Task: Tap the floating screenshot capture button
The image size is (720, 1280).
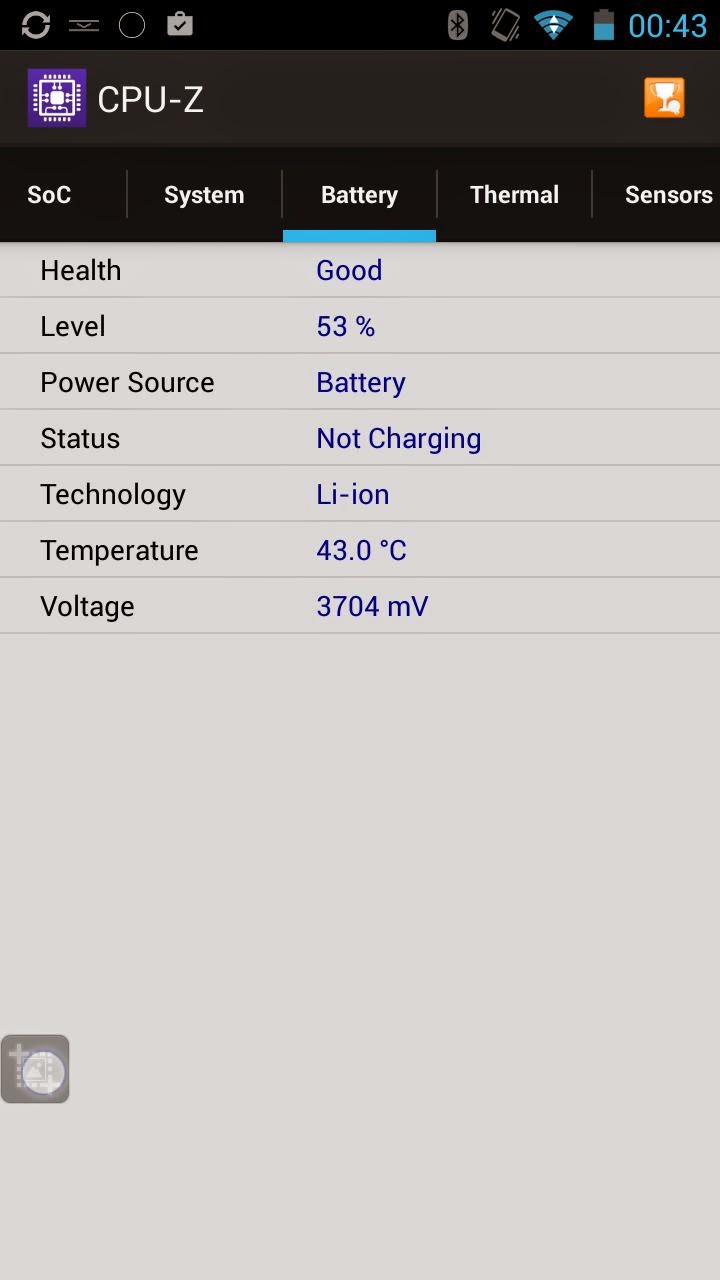Action: point(35,1069)
